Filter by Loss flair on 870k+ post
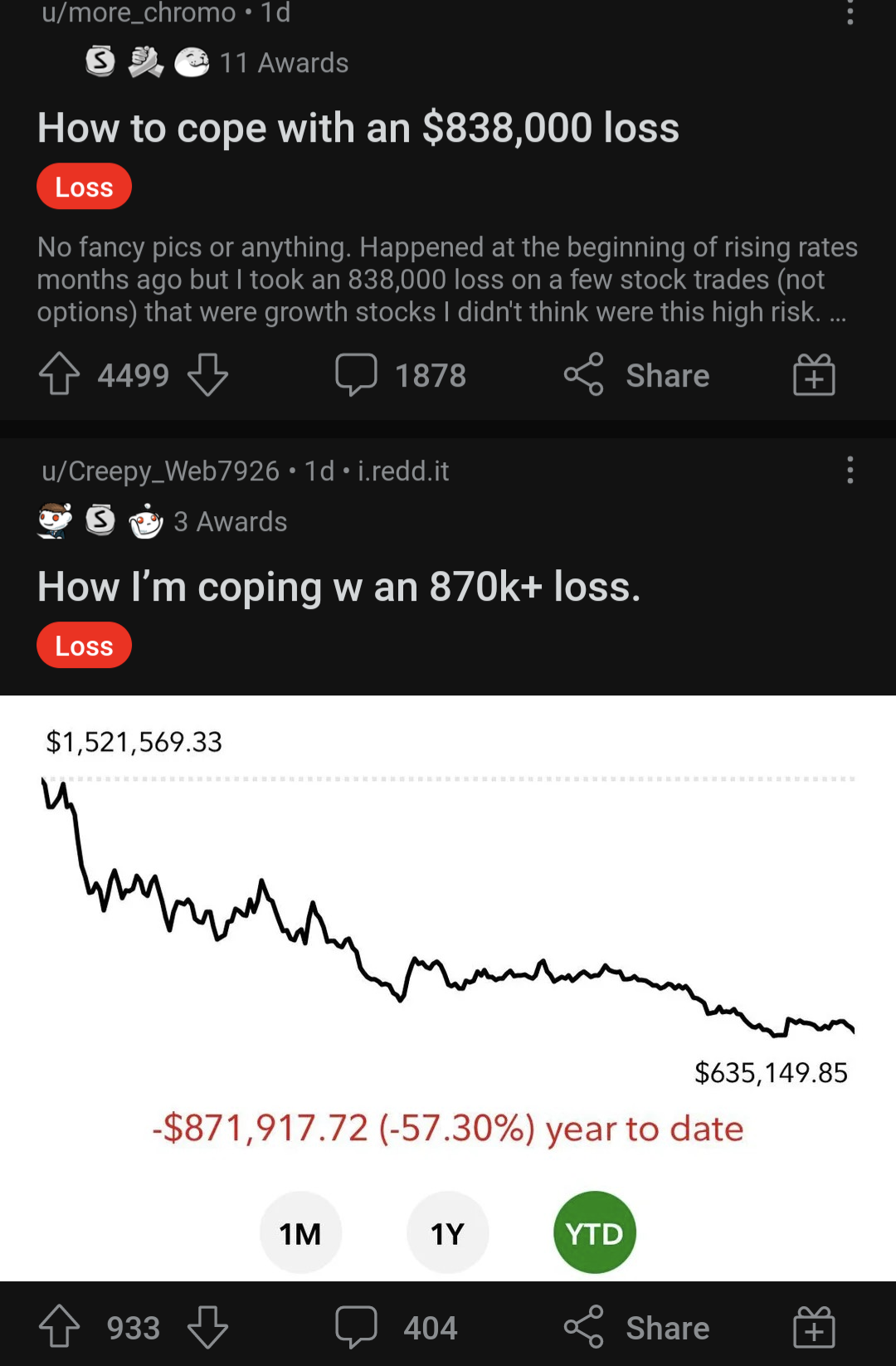 pos(84,646)
